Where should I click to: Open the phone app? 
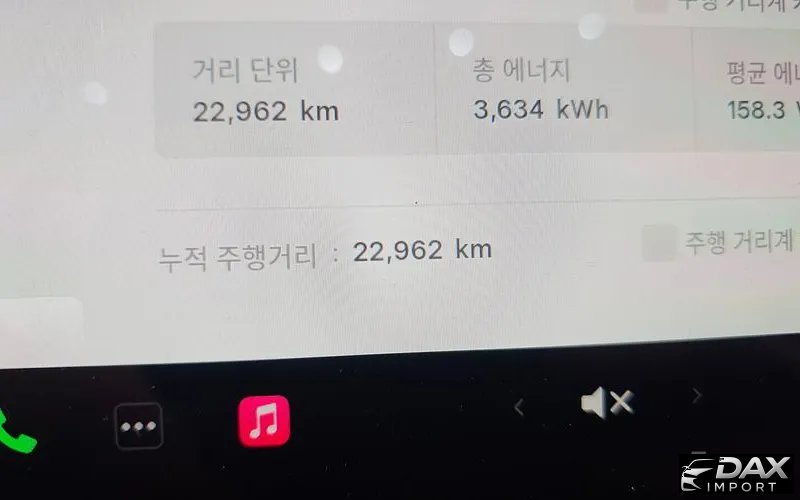14,430
